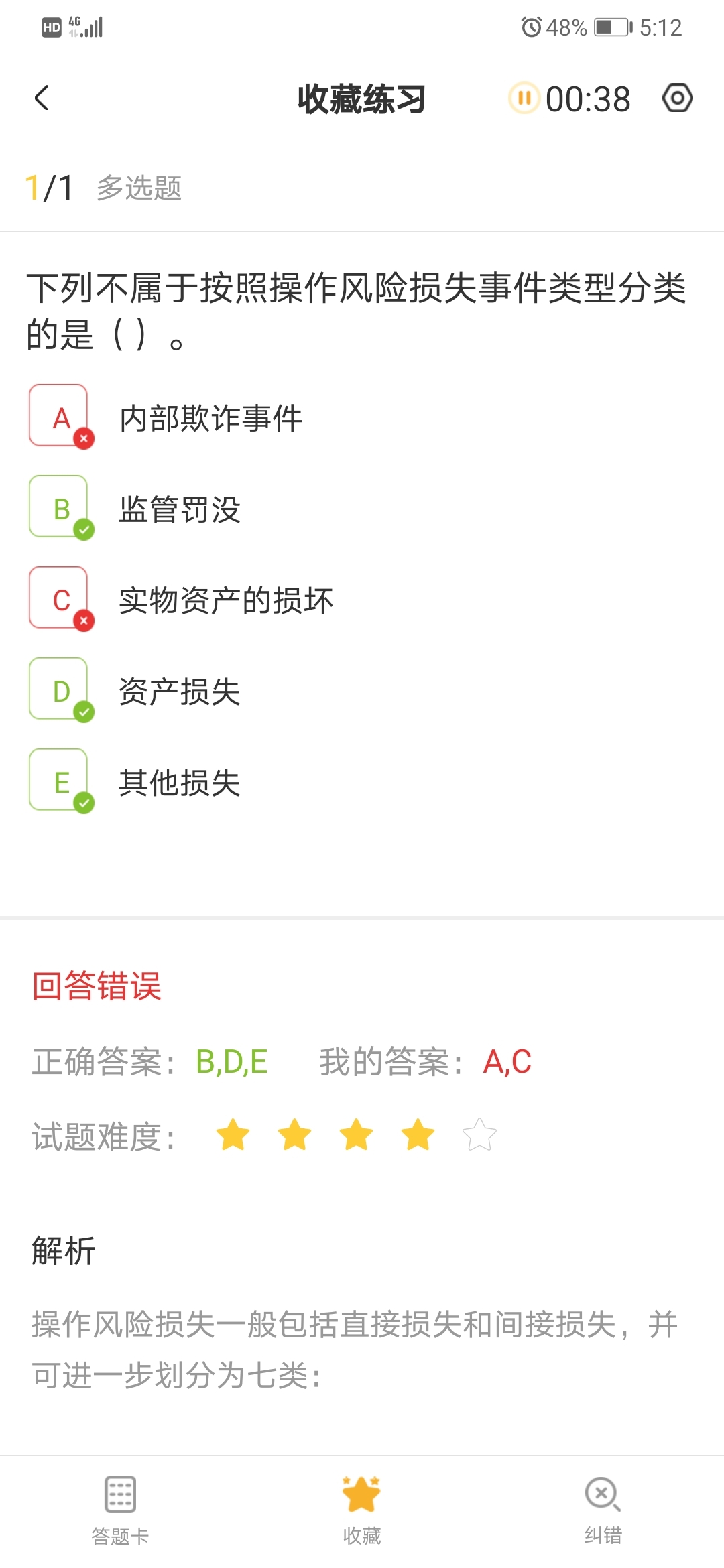Image resolution: width=724 pixels, height=1568 pixels.
Task: Open the settings hexagon icon
Action: click(677, 99)
